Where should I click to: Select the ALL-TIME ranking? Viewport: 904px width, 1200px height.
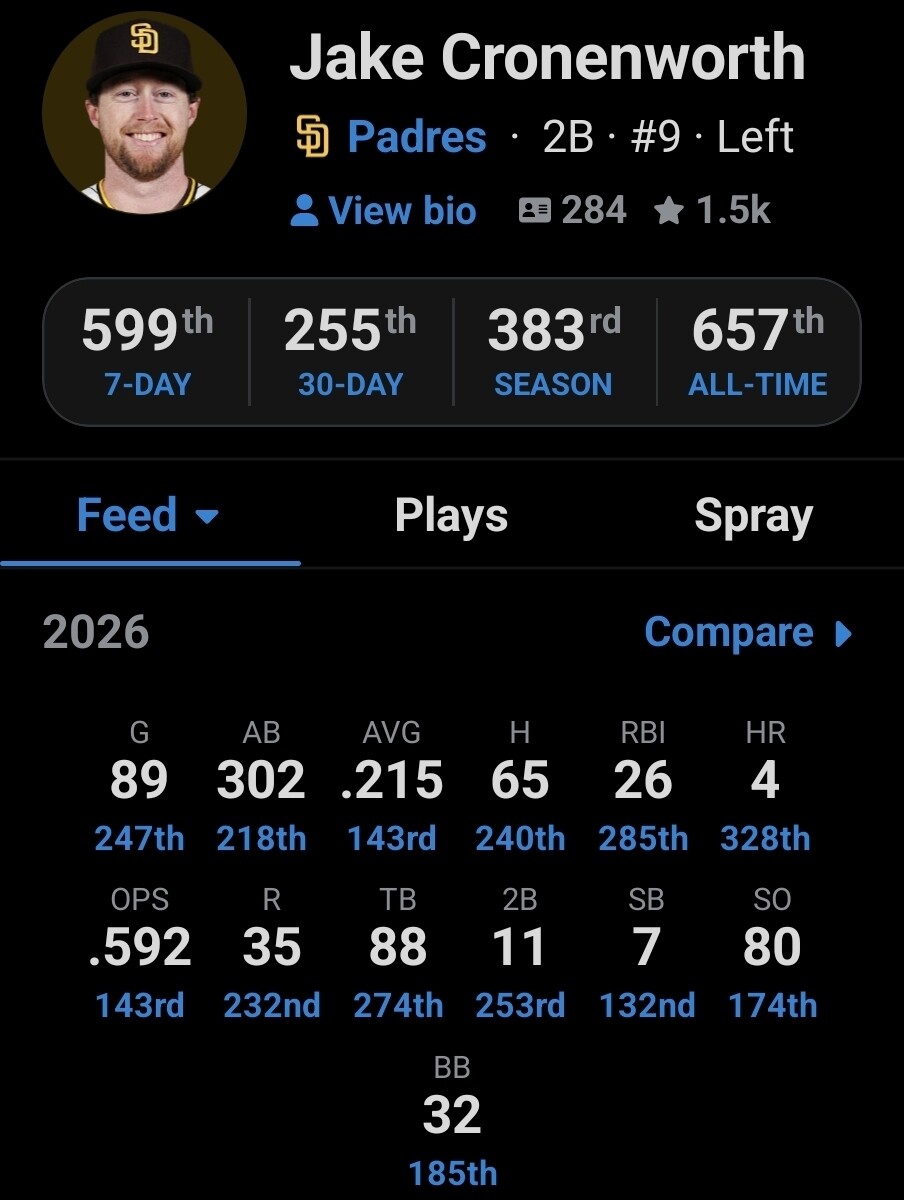758,352
